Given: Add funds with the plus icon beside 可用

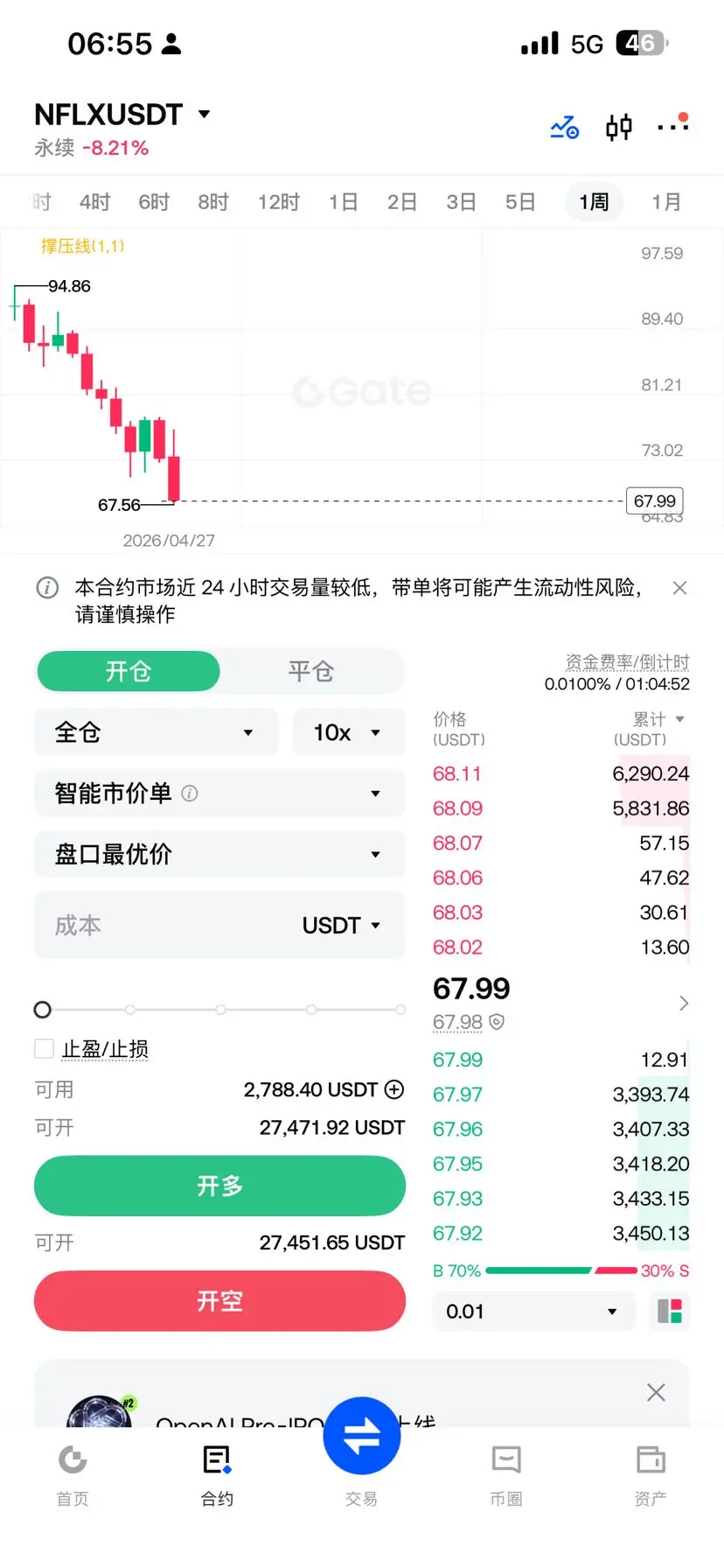Looking at the screenshot, I should click(394, 1089).
